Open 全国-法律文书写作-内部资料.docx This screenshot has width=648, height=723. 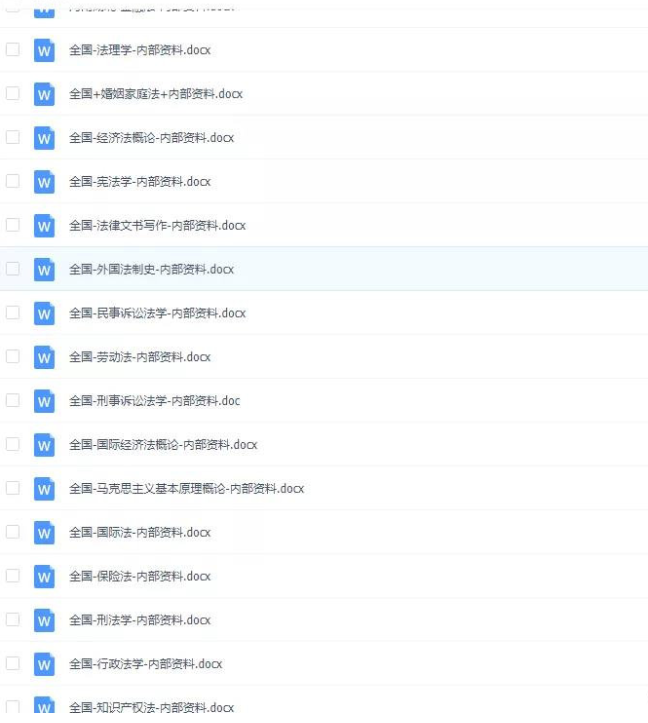(157, 226)
